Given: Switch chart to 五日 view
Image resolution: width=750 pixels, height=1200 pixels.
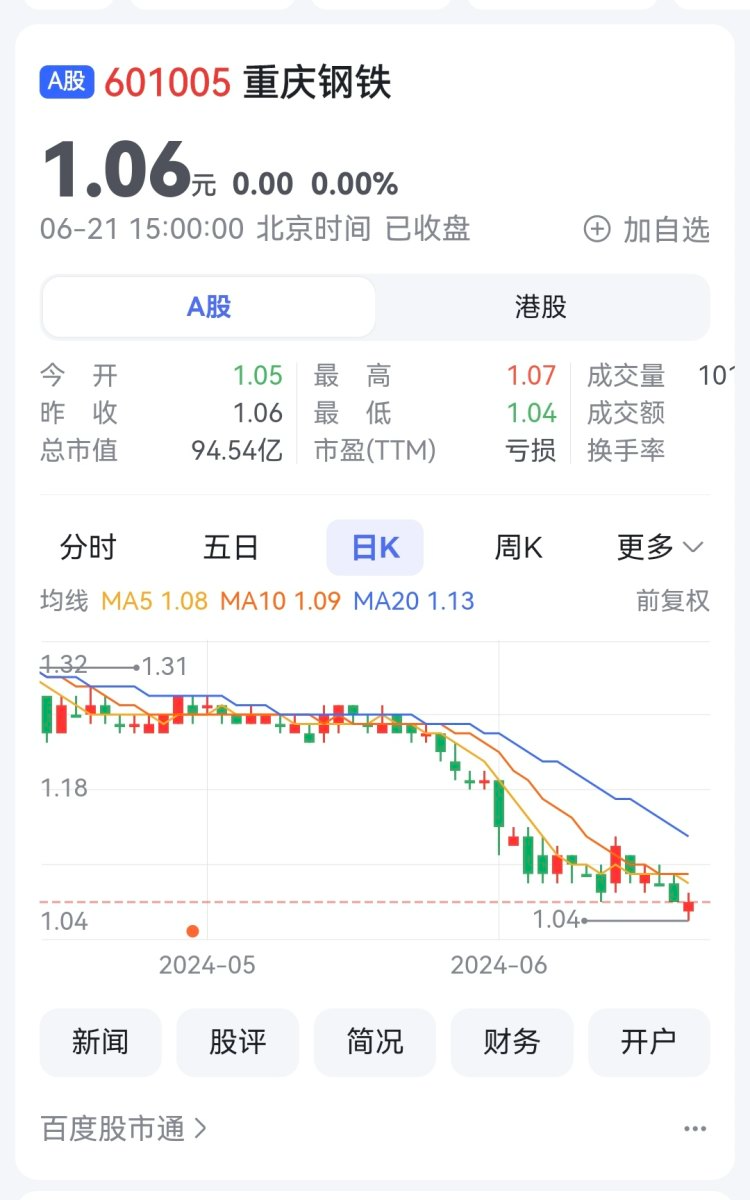Looking at the screenshot, I should pos(230,547).
